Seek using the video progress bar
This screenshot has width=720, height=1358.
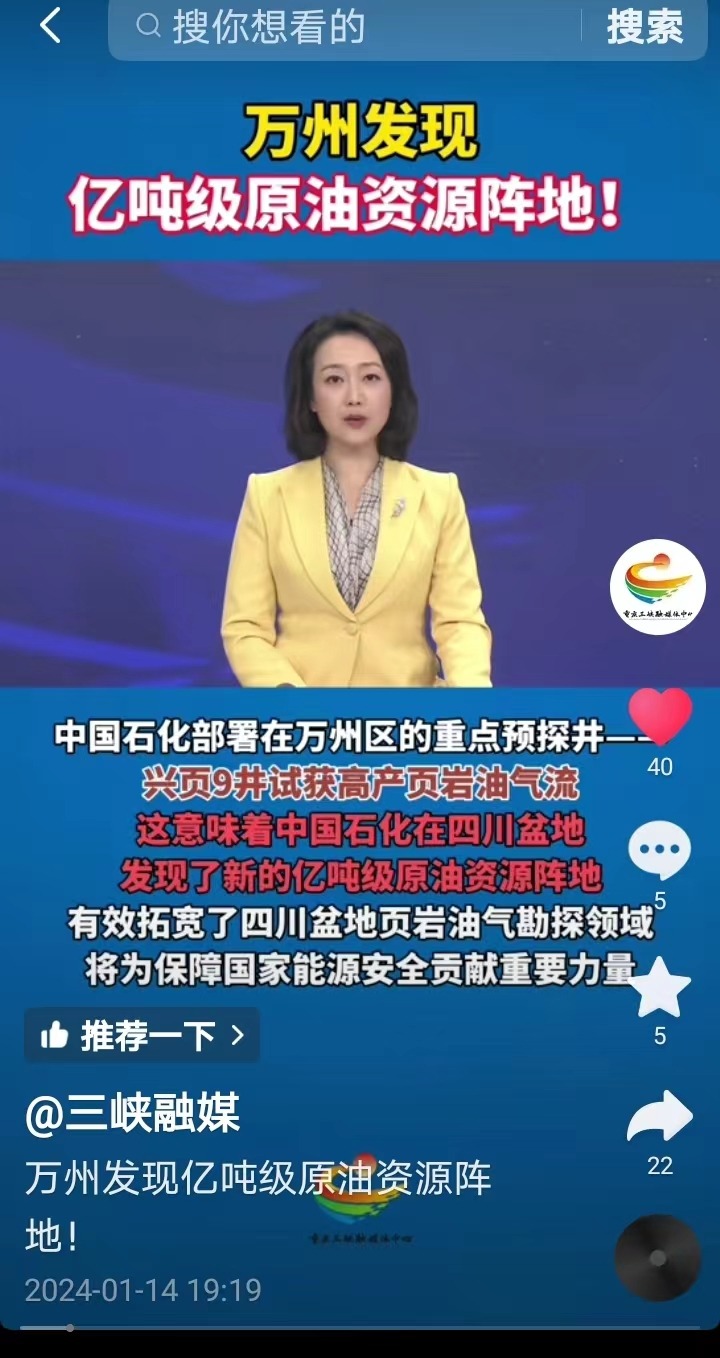pos(360,1328)
